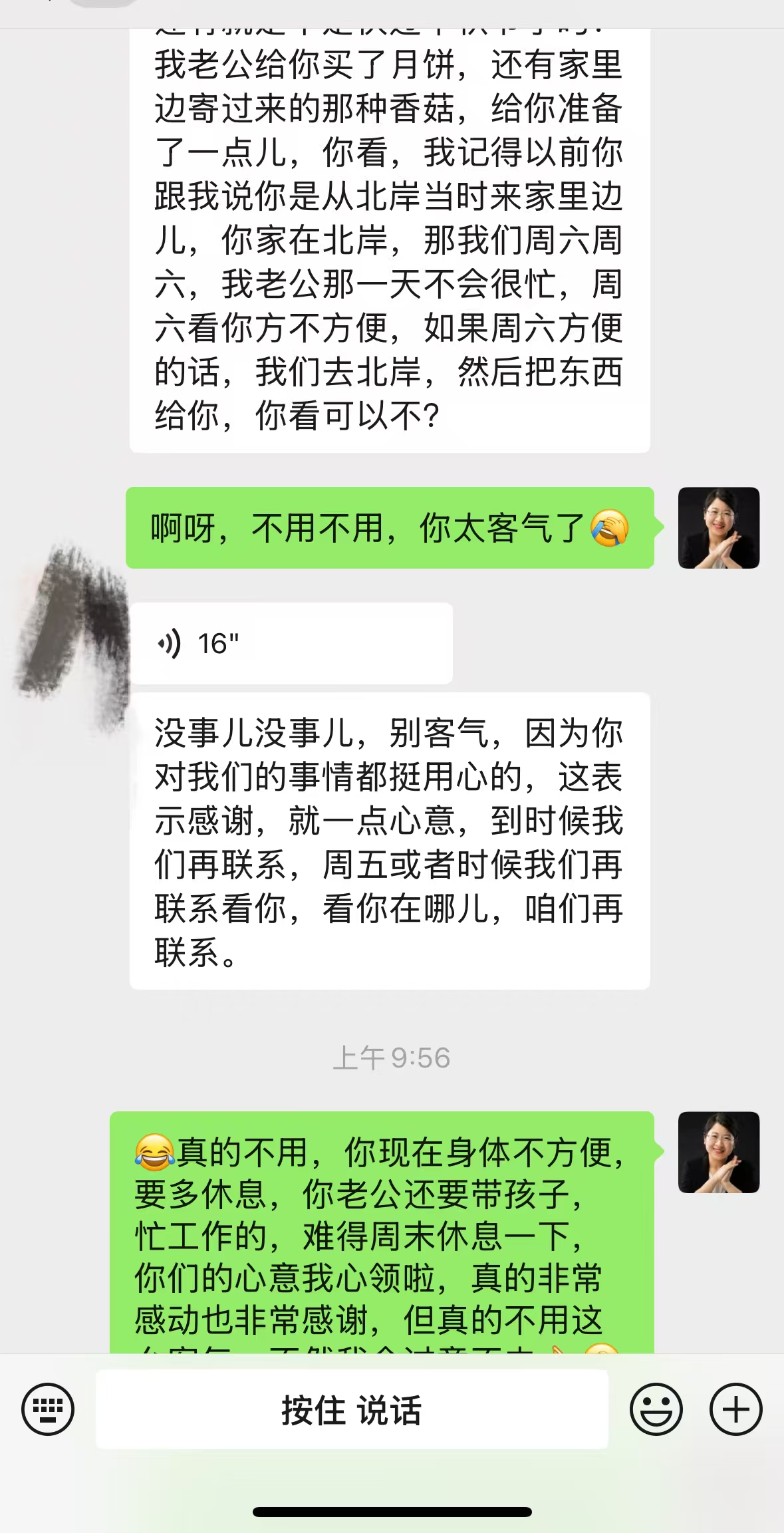Viewport: 784px width, 1533px height.
Task: Play the 16-second voice message
Action: tap(291, 643)
